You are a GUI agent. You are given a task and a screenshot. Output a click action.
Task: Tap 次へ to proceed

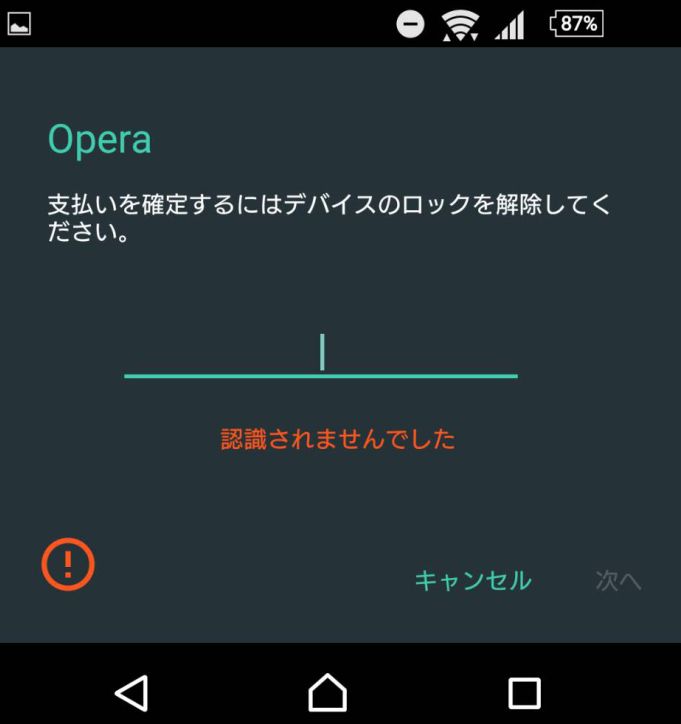tap(618, 580)
